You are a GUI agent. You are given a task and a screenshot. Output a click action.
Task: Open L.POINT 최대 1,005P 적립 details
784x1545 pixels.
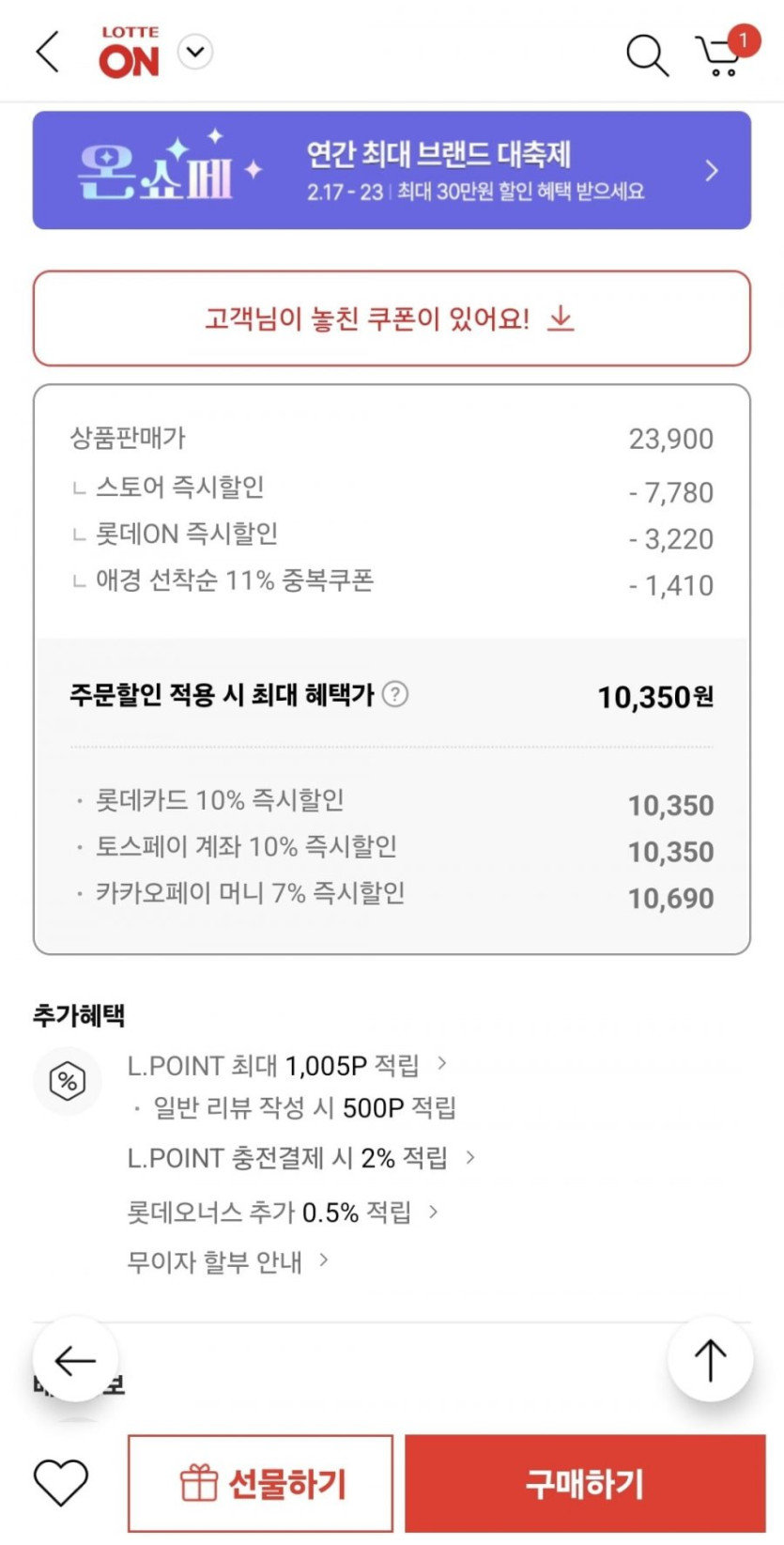point(287,1065)
